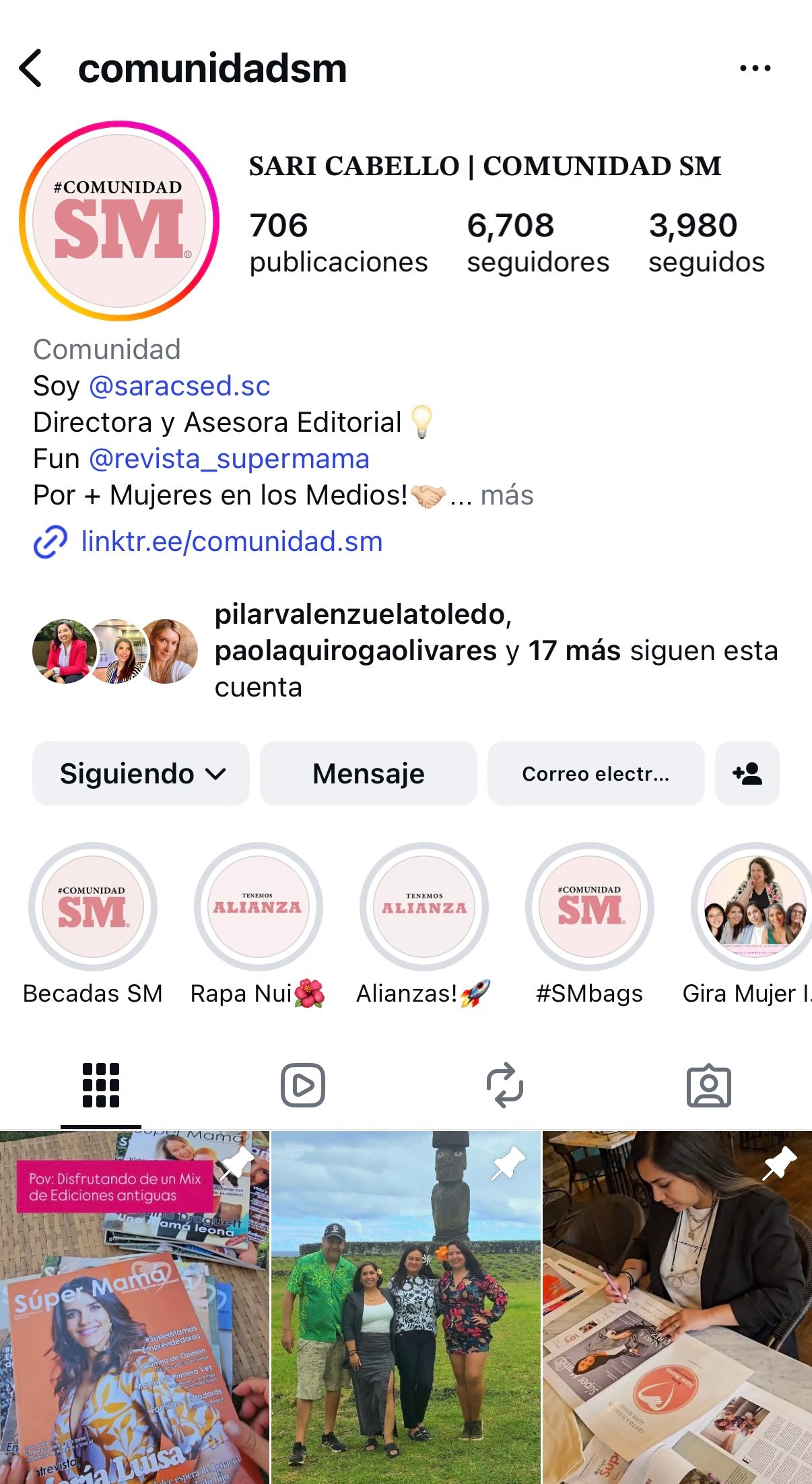Open the pinned Súper Mamá magazines post
The width and height of the screenshot is (812, 1484).
pos(135,1307)
